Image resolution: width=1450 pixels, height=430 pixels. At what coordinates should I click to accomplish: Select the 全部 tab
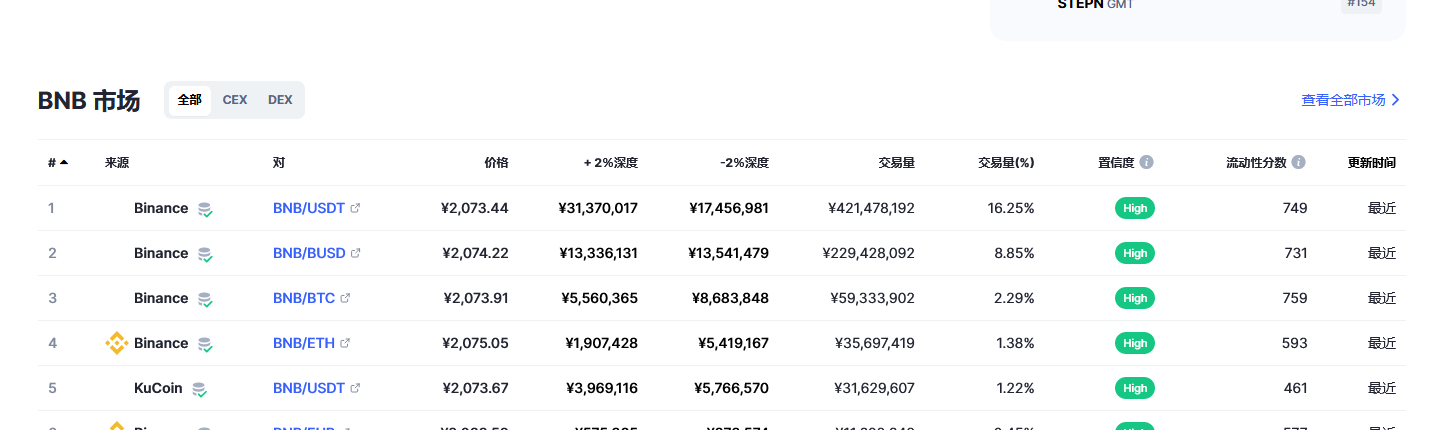coord(190,100)
